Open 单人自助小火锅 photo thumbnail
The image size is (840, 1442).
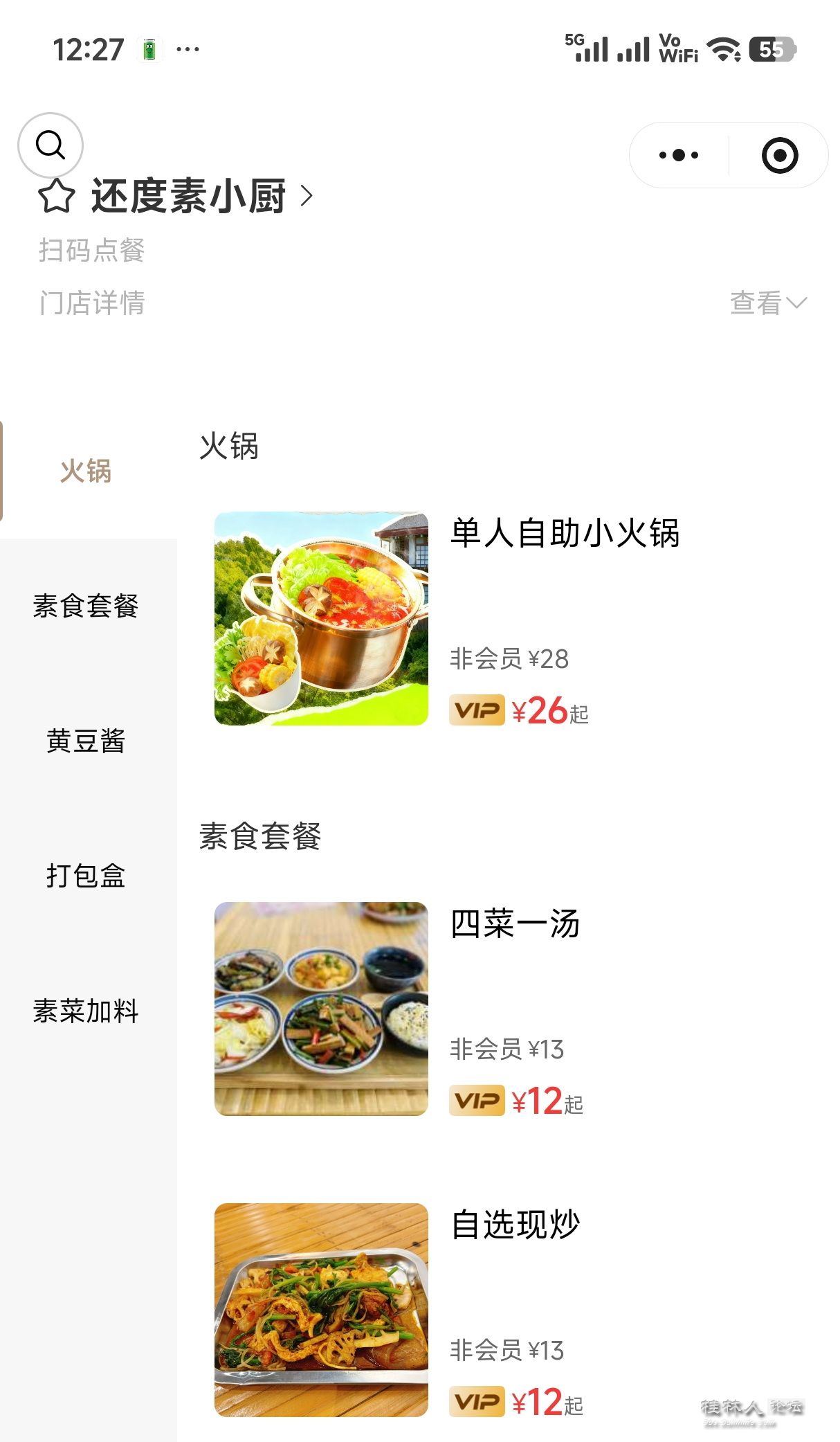(322, 620)
